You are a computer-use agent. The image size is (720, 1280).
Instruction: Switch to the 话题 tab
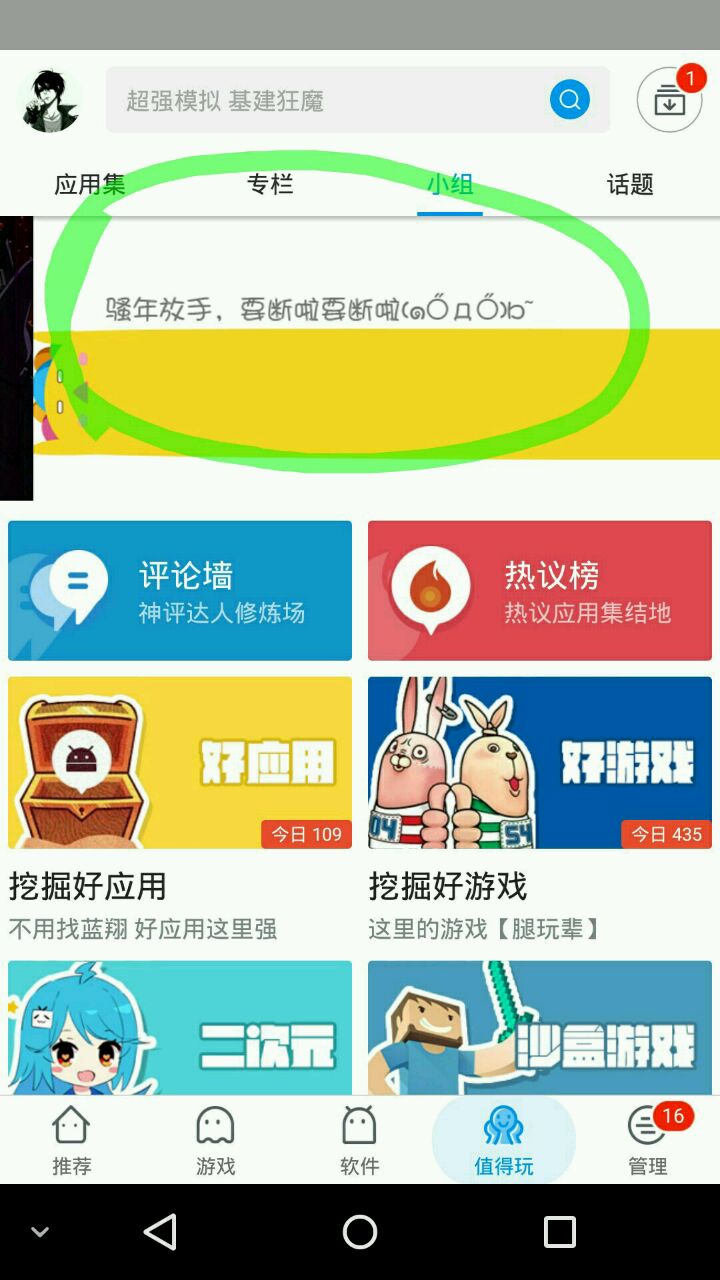(630, 184)
